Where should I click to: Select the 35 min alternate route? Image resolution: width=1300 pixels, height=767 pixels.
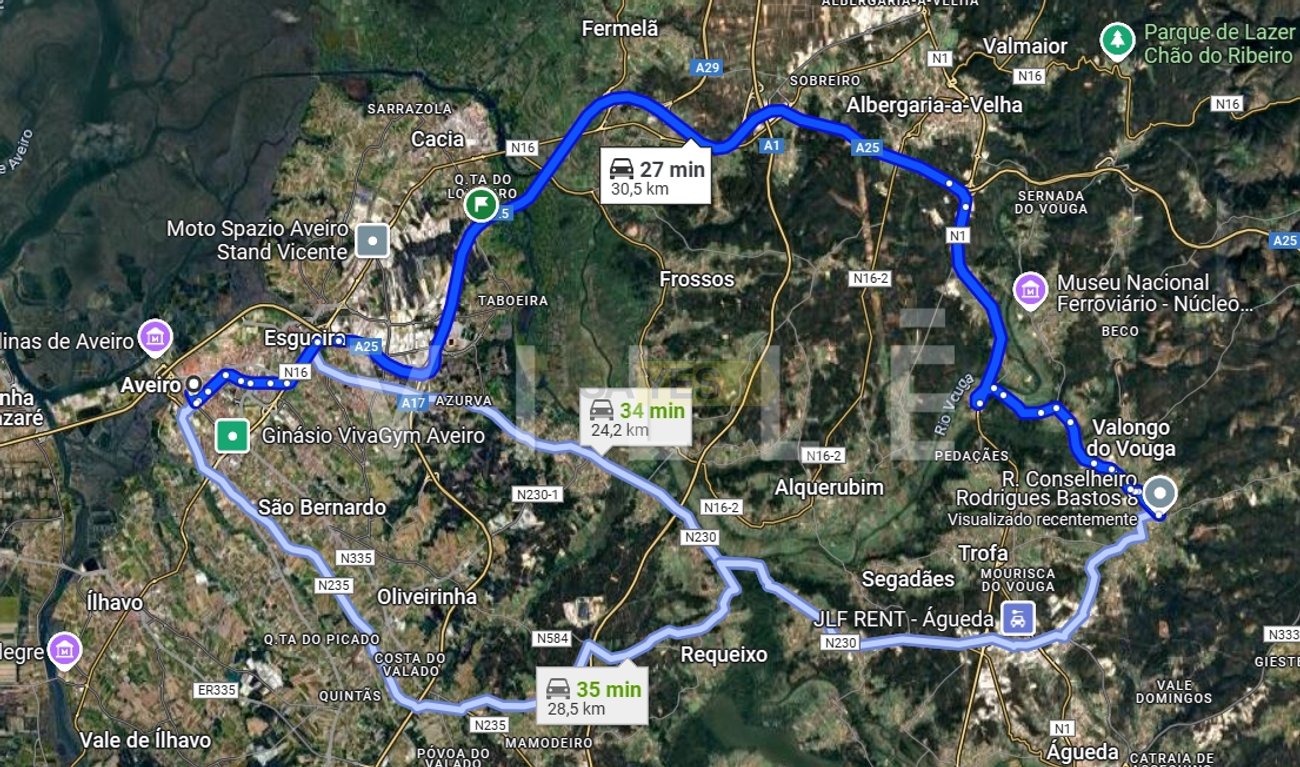point(592,697)
